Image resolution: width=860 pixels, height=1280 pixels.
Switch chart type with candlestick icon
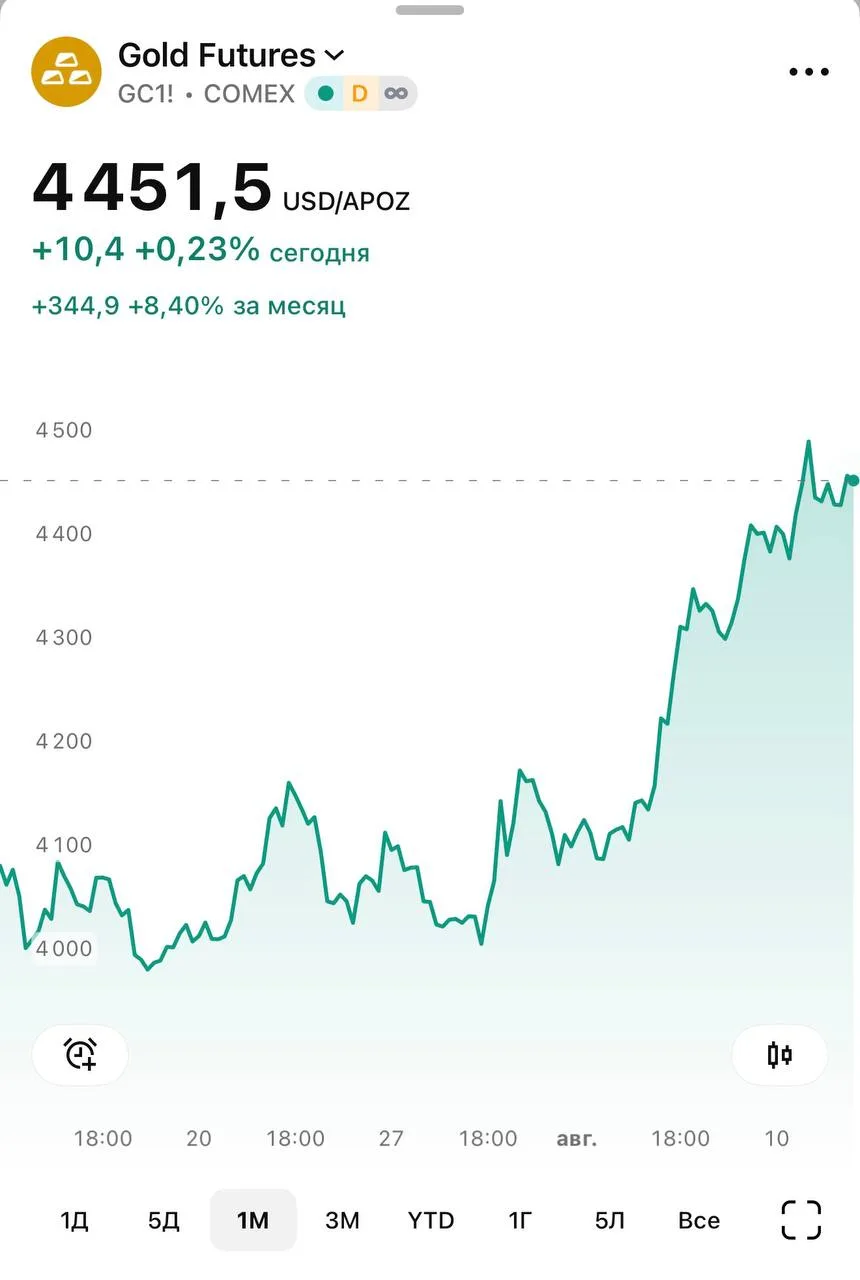coord(780,1055)
